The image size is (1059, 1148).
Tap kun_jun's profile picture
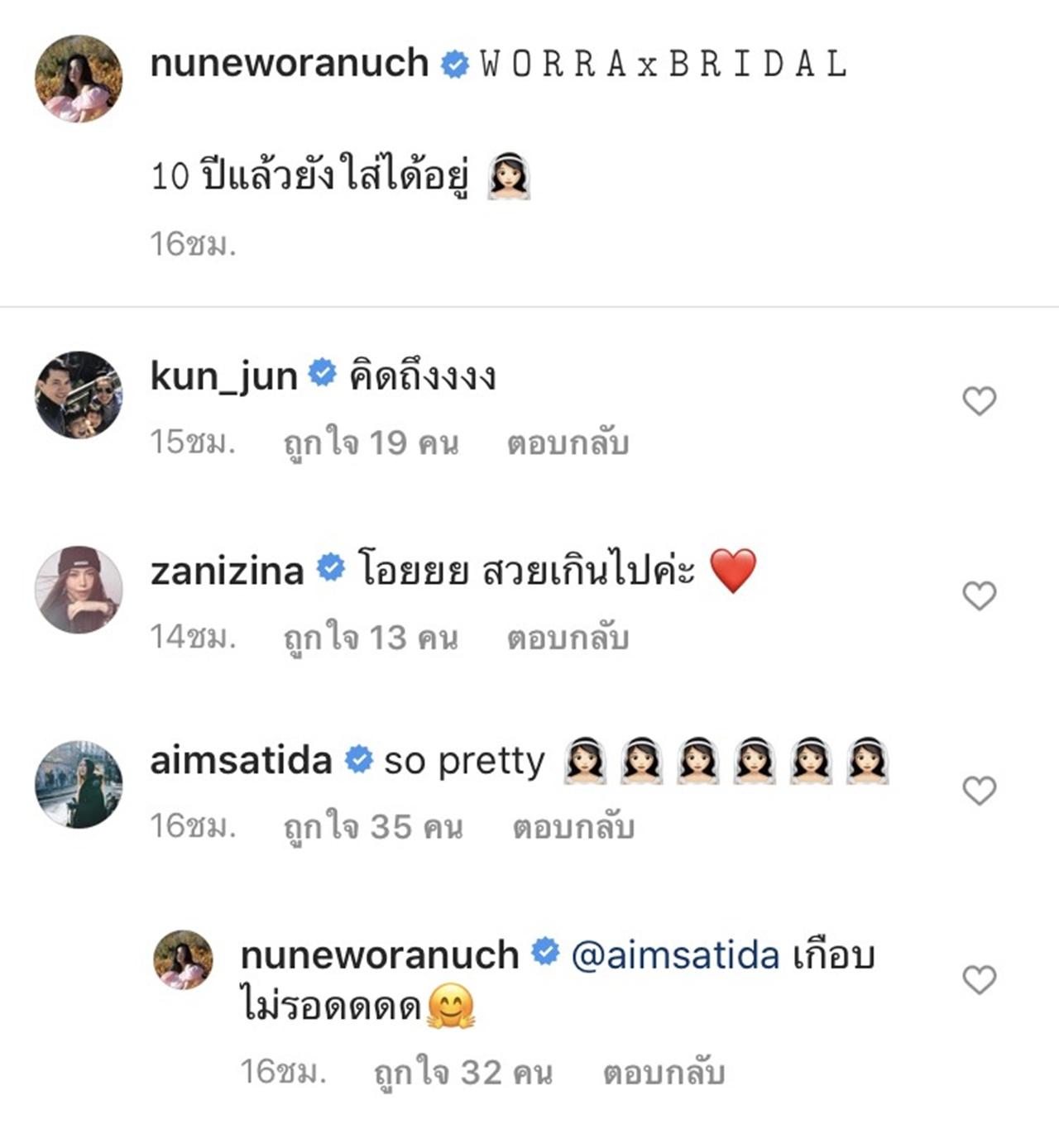(79, 395)
